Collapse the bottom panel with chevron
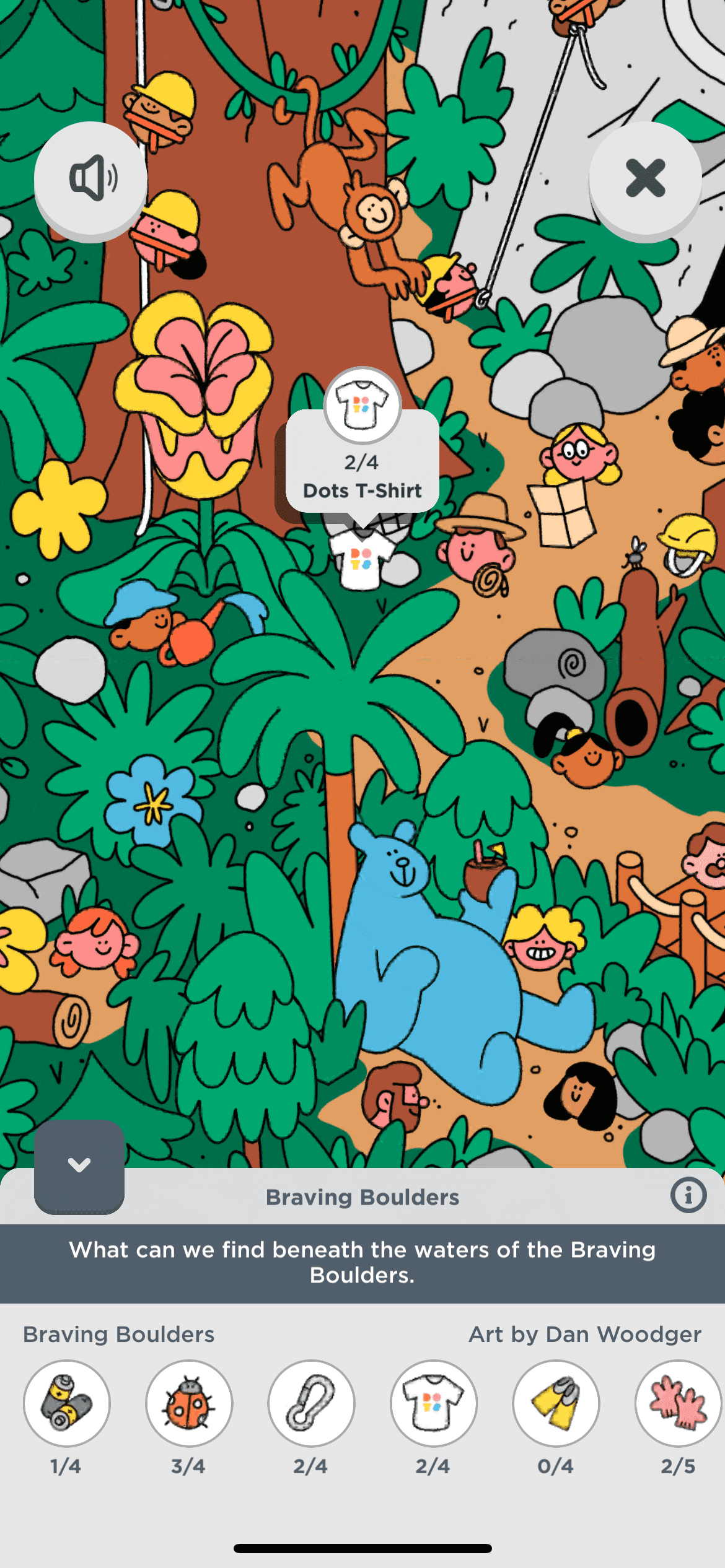This screenshot has height=1568, width=725. click(79, 1165)
